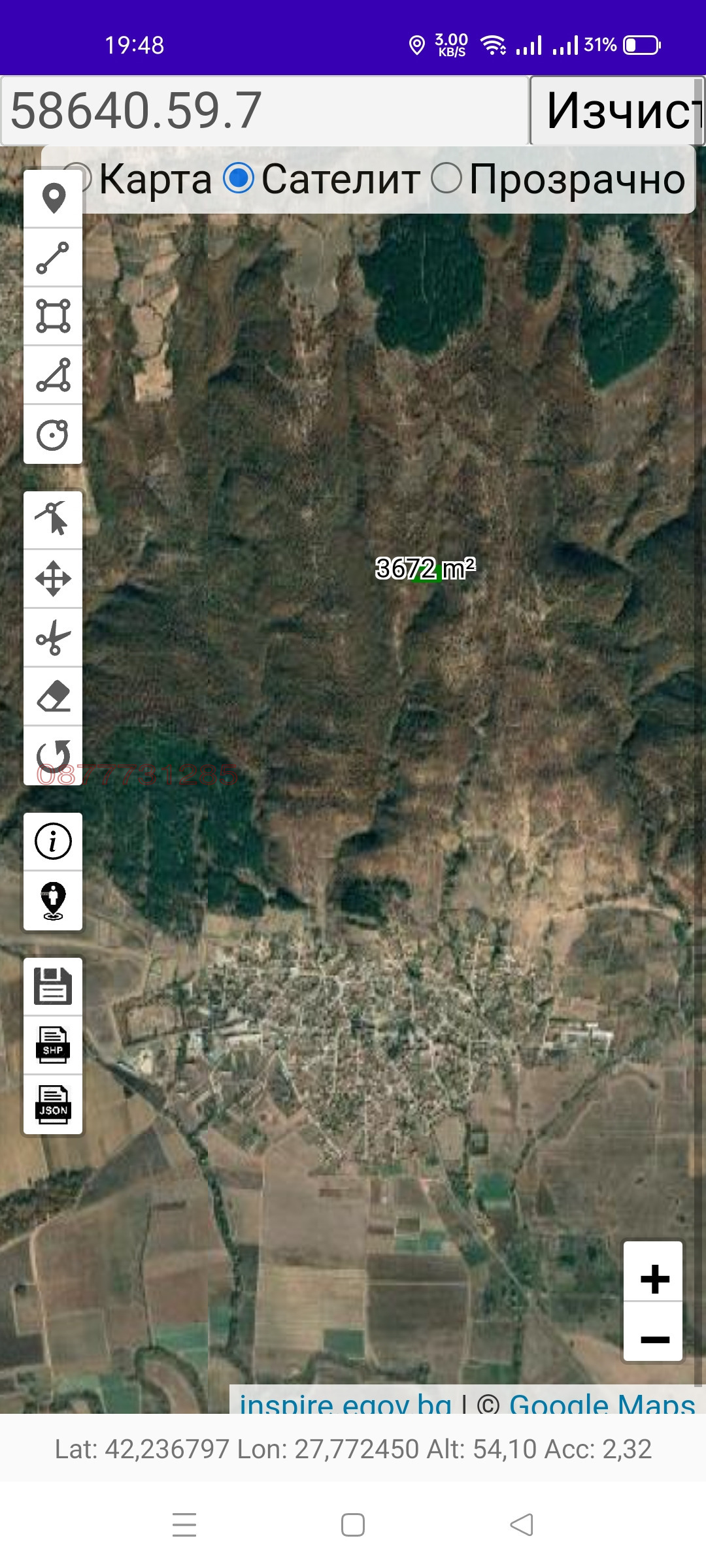Switch to the Прозрачно layer option
Screen dimensions: 706x1568
pyautogui.click(x=447, y=178)
